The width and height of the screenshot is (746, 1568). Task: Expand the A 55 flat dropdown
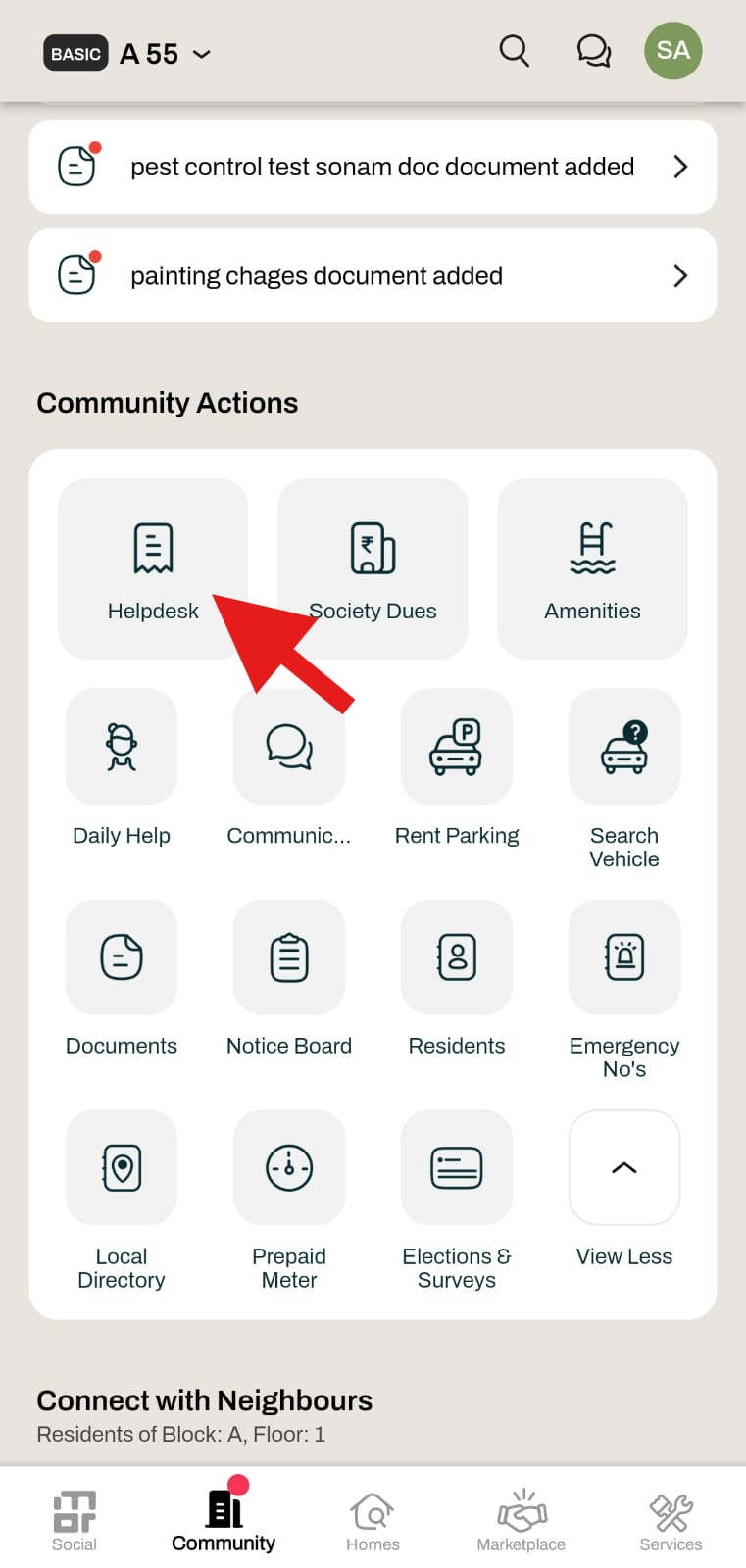[x=165, y=54]
